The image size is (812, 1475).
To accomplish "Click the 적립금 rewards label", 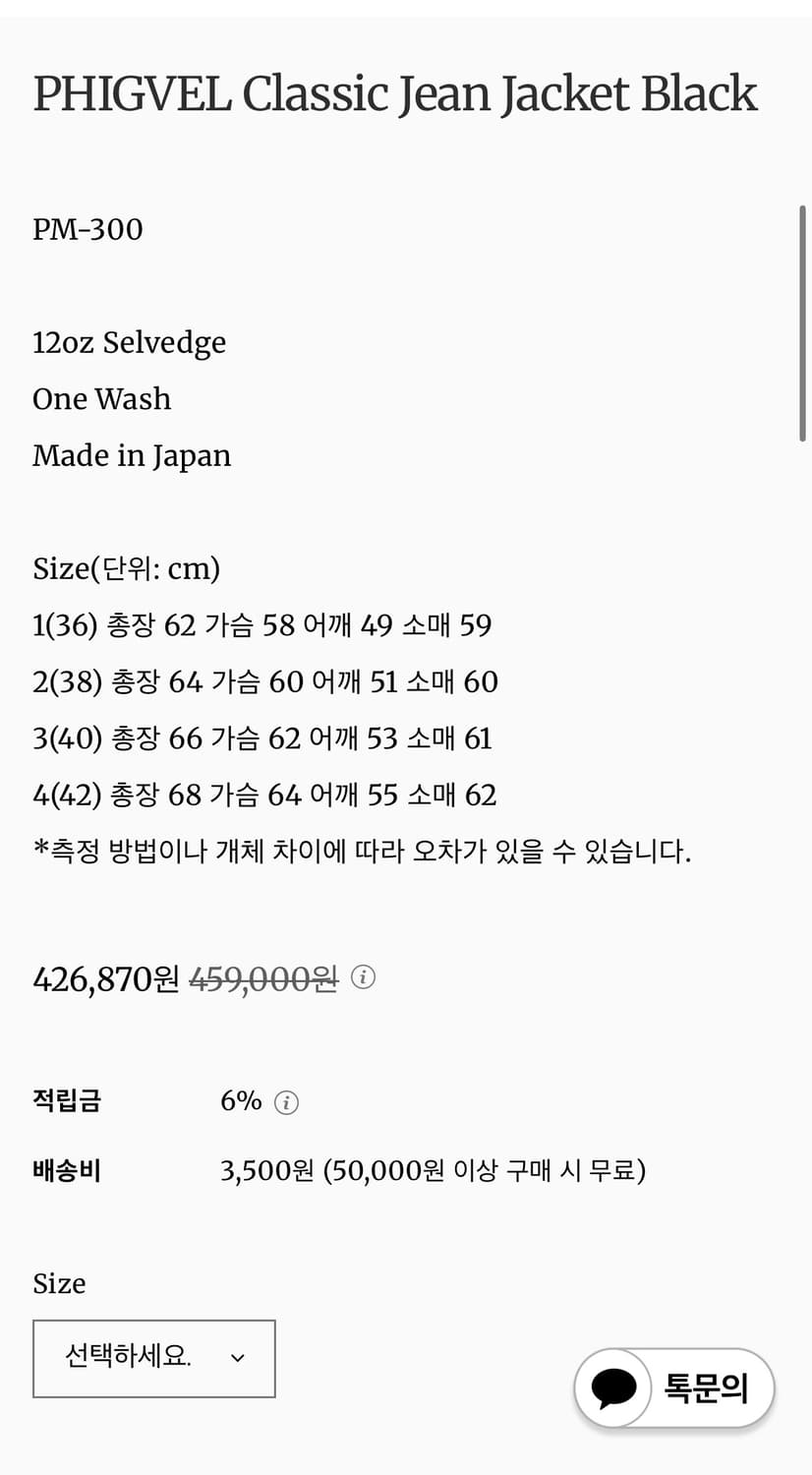I will click(67, 1101).
